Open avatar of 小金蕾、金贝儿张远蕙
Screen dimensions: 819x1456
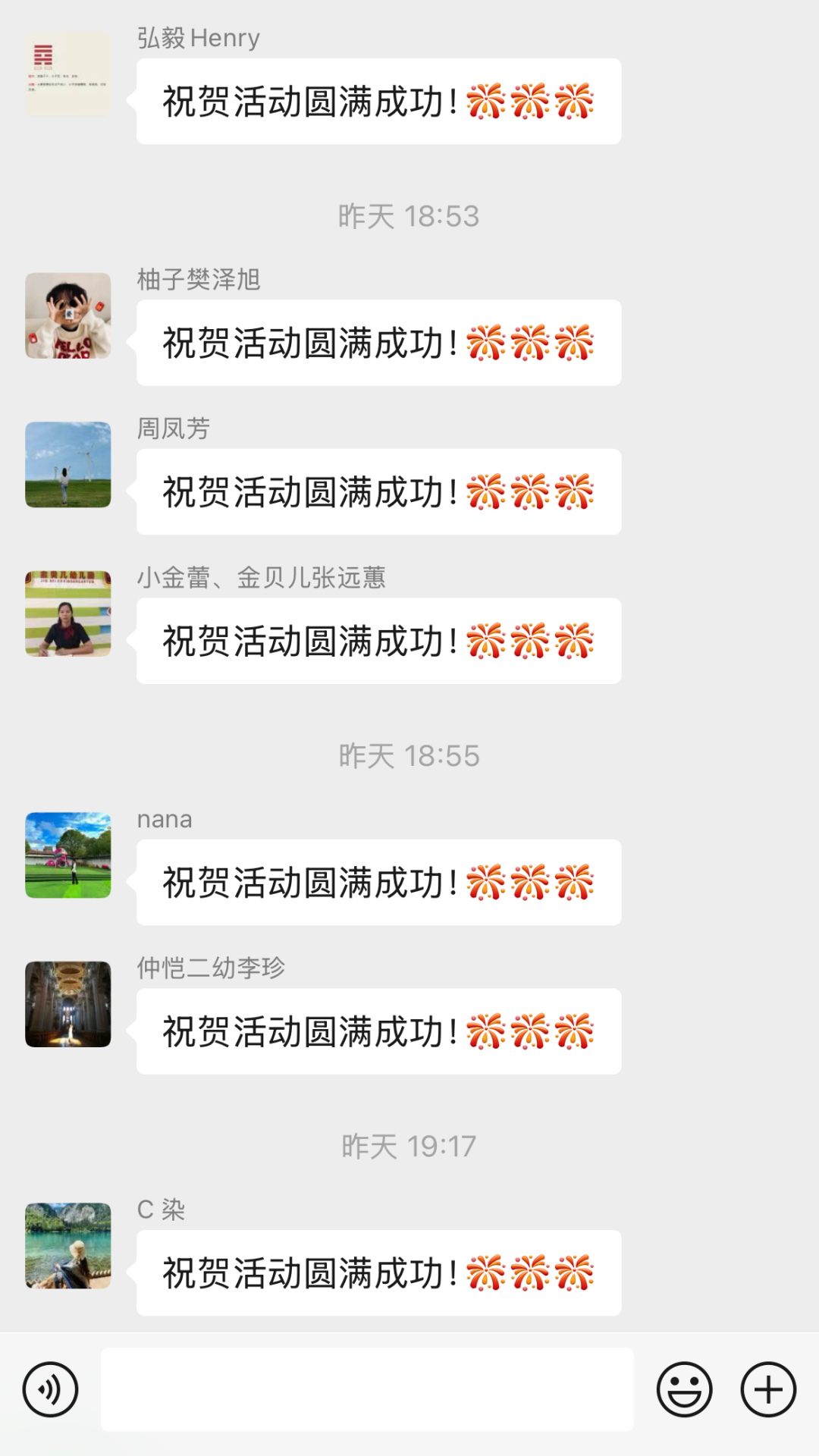click(68, 613)
